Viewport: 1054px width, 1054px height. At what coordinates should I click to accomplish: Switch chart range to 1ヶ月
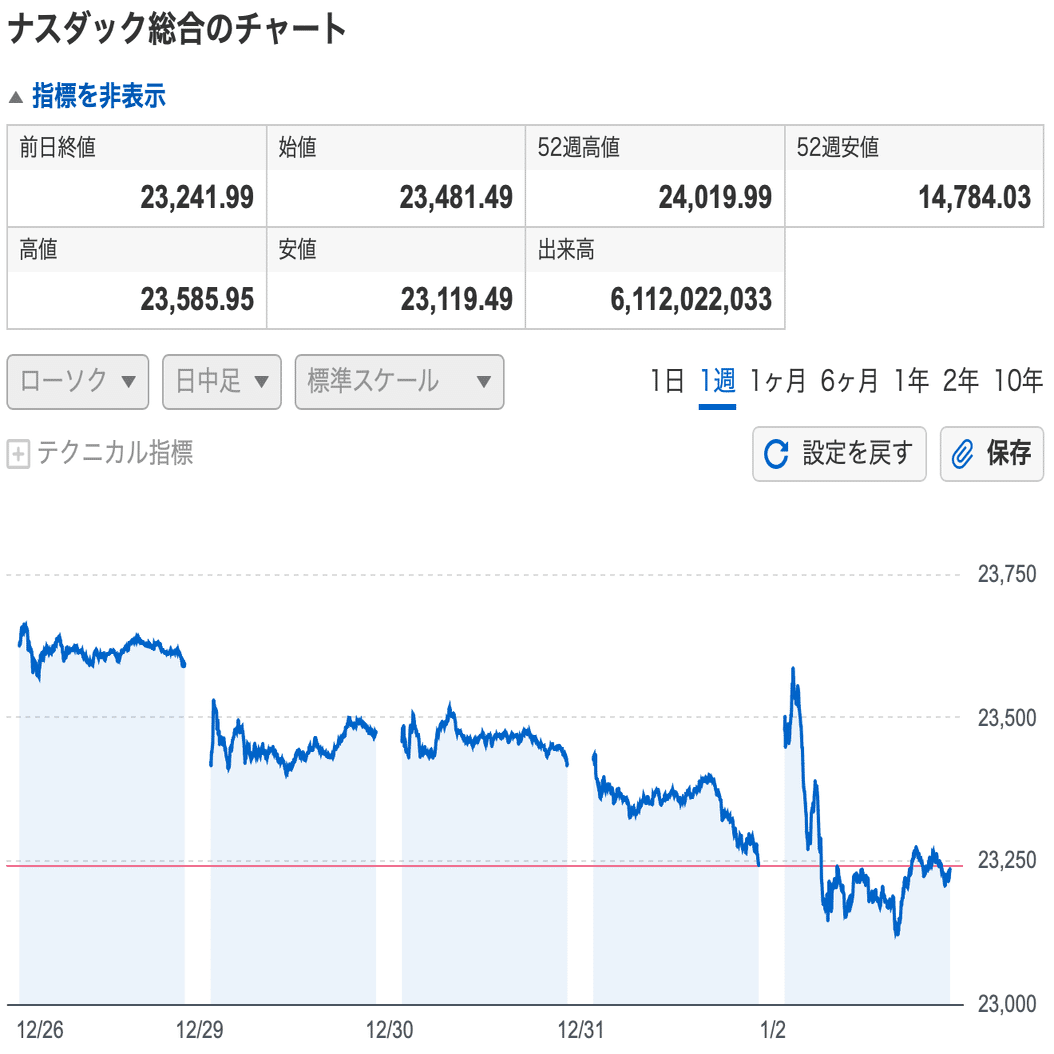coord(778,381)
